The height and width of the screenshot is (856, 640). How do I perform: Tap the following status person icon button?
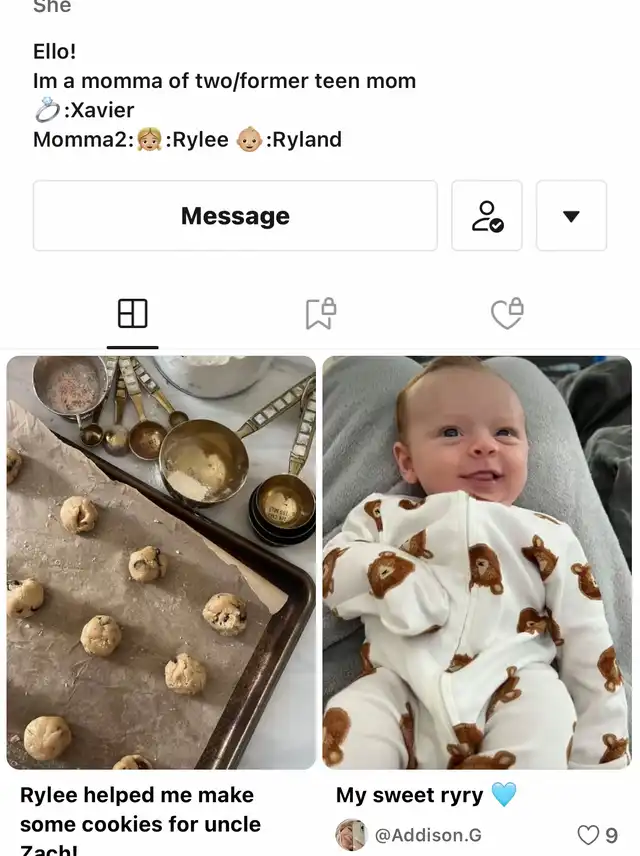(487, 216)
